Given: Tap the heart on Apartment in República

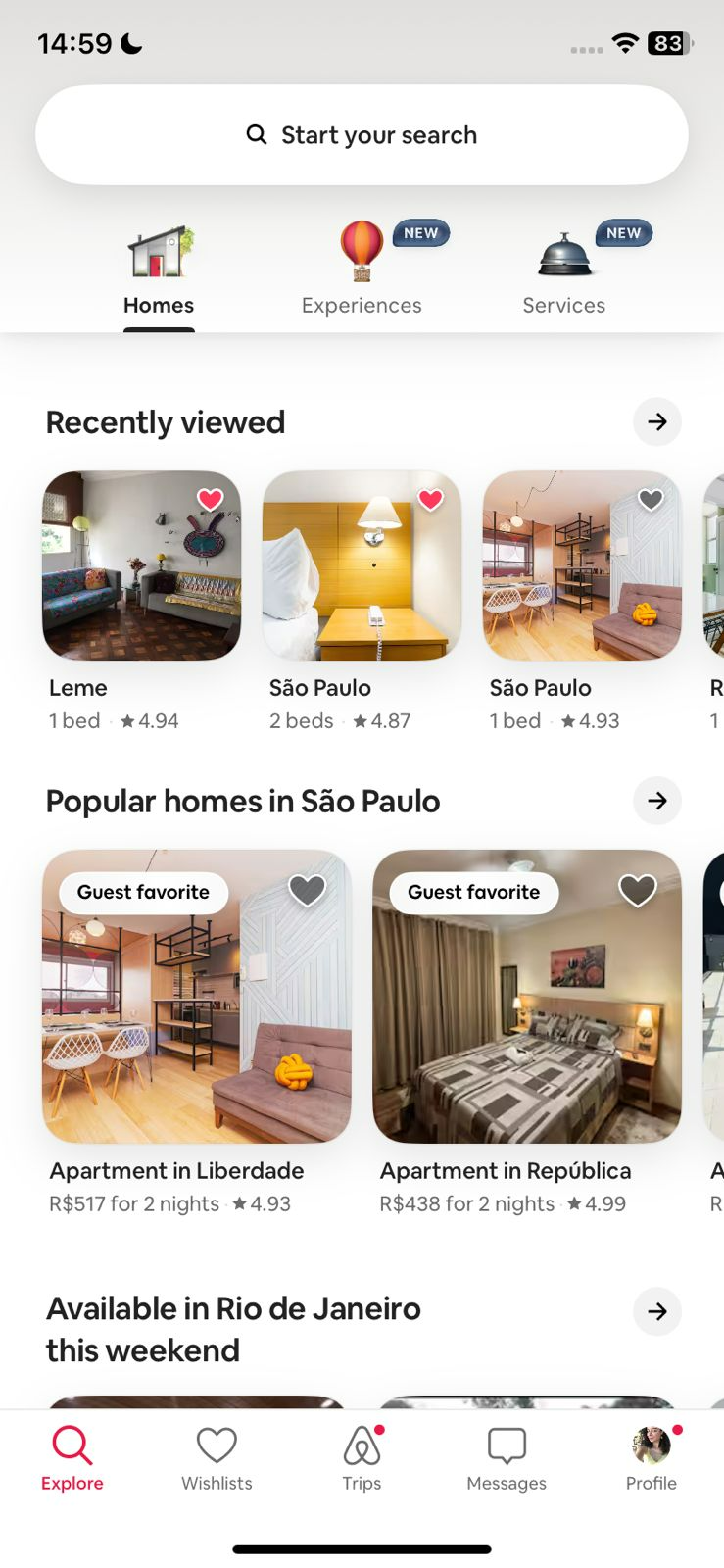Looking at the screenshot, I should 638,891.
